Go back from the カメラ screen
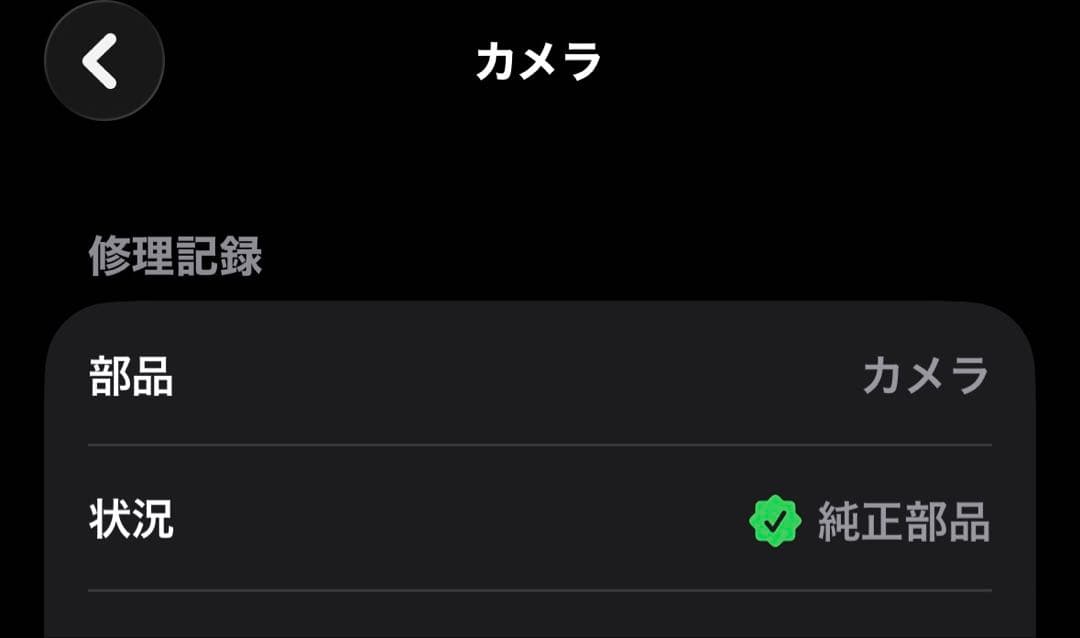Screen dimensions: 1080x638 click(x=104, y=62)
